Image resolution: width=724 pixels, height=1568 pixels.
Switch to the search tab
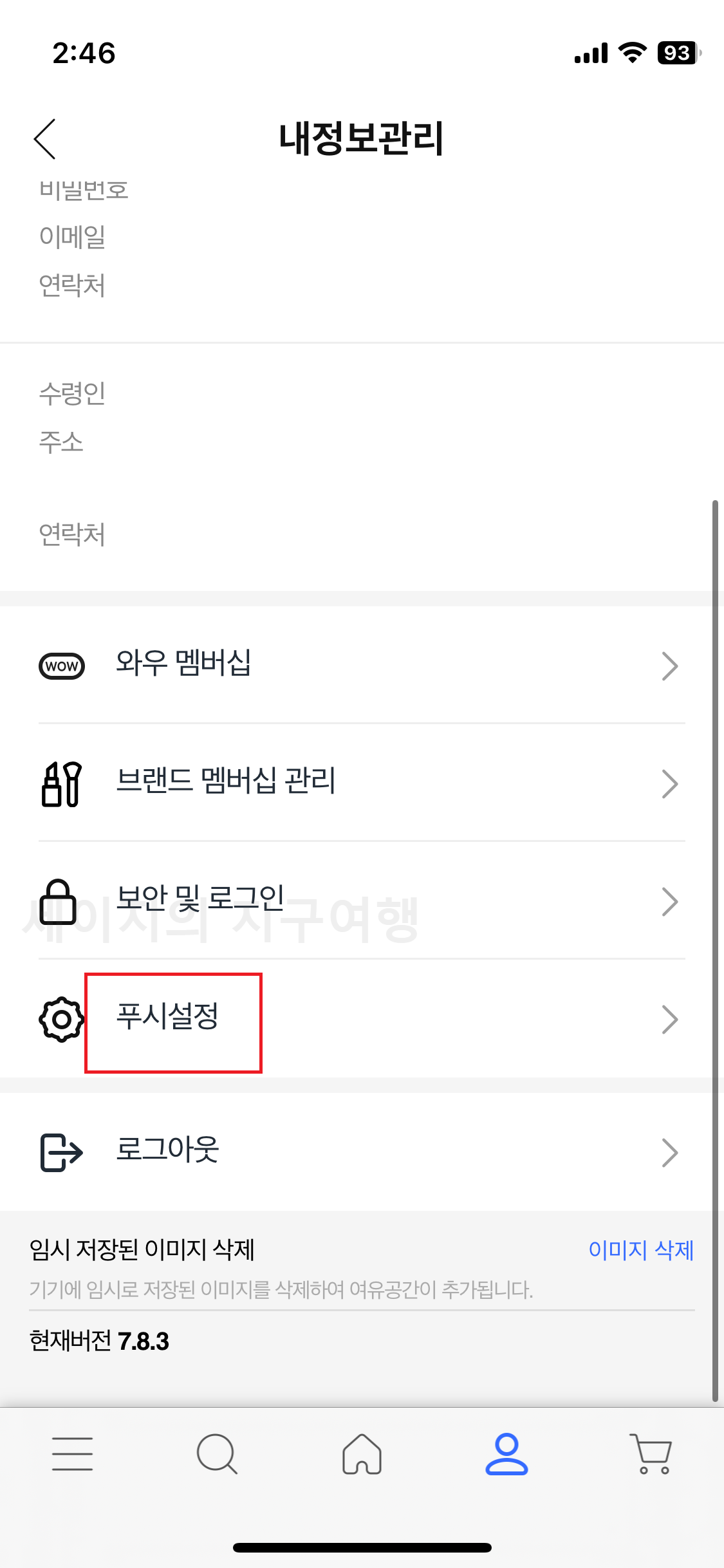coord(217,1453)
